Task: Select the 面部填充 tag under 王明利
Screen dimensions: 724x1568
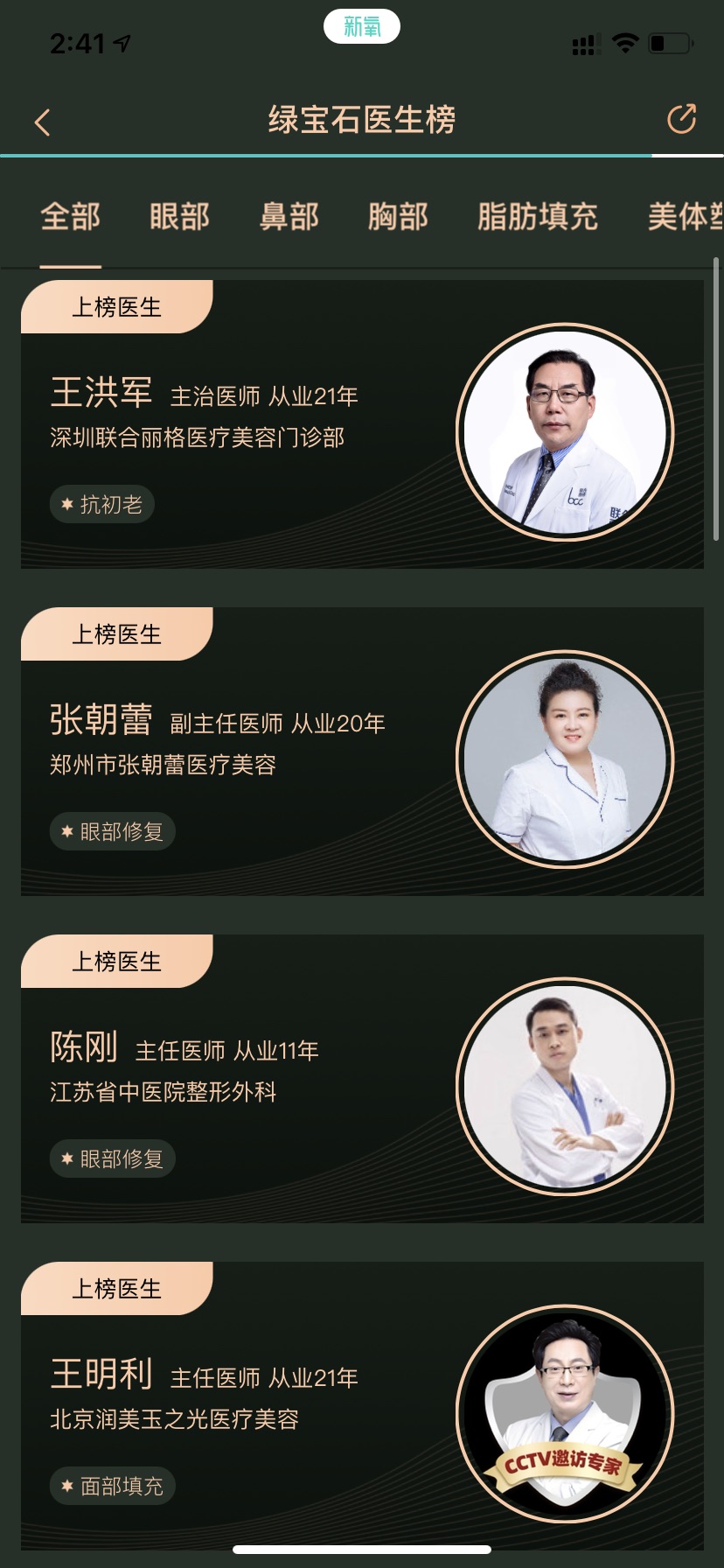Action: point(112,1486)
